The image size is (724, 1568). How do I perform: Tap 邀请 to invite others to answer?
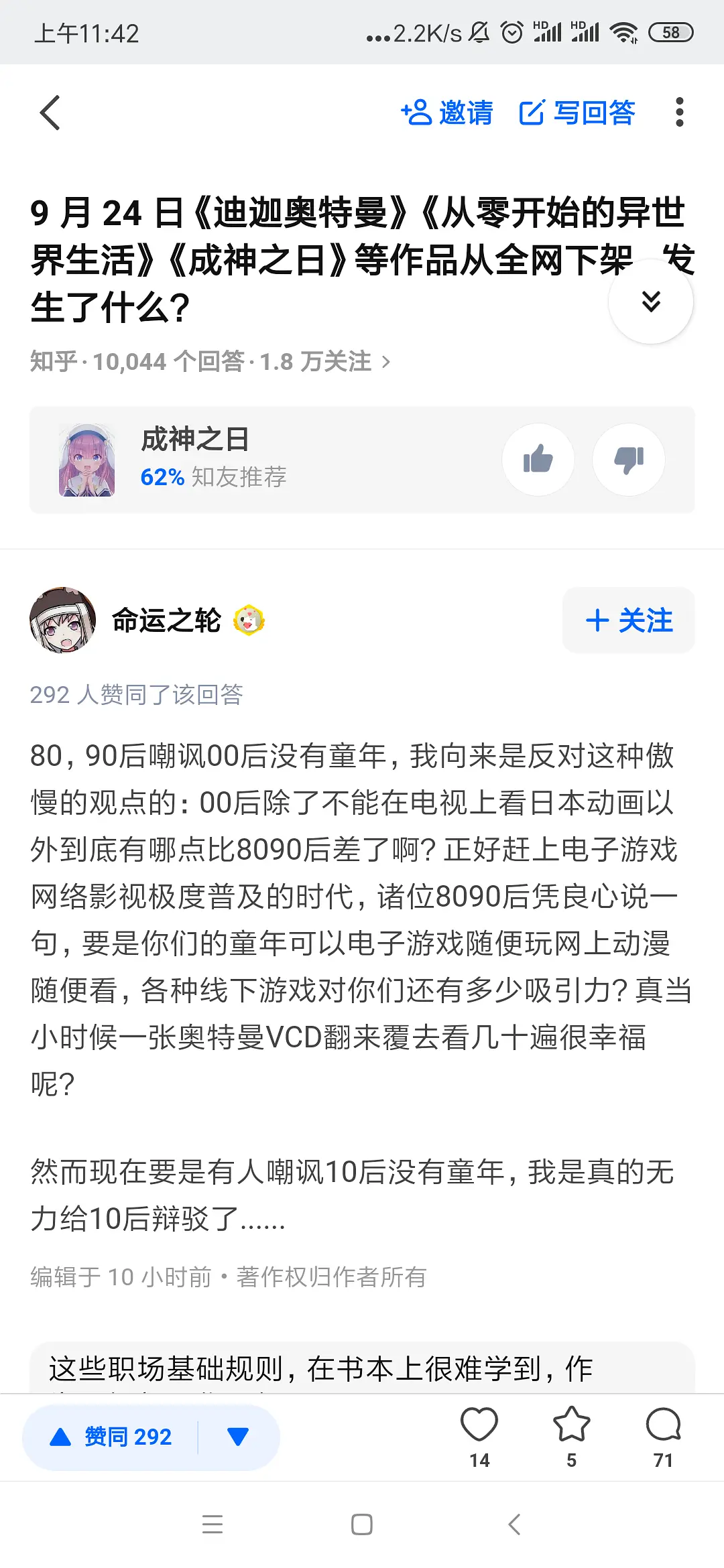pyautogui.click(x=447, y=113)
